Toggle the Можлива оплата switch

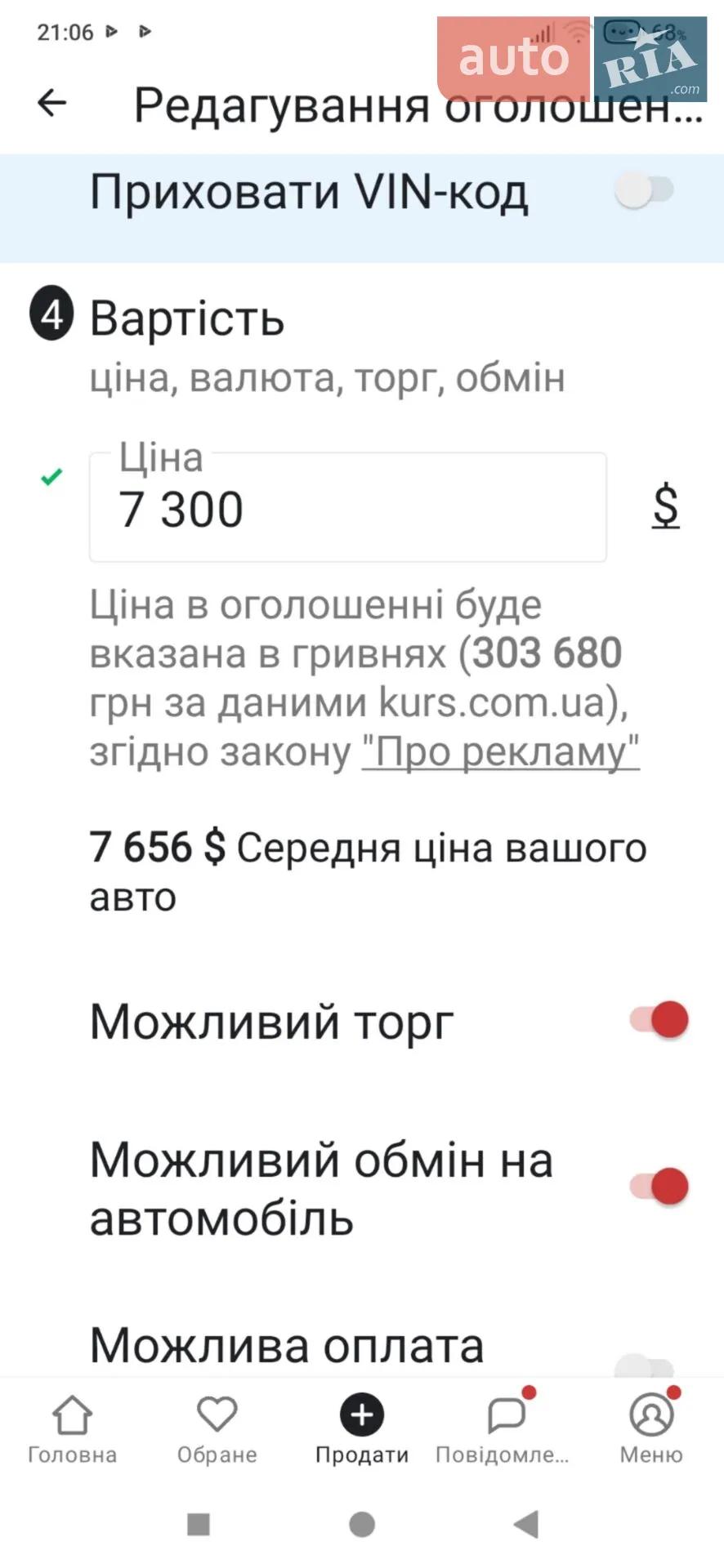pos(646,1365)
